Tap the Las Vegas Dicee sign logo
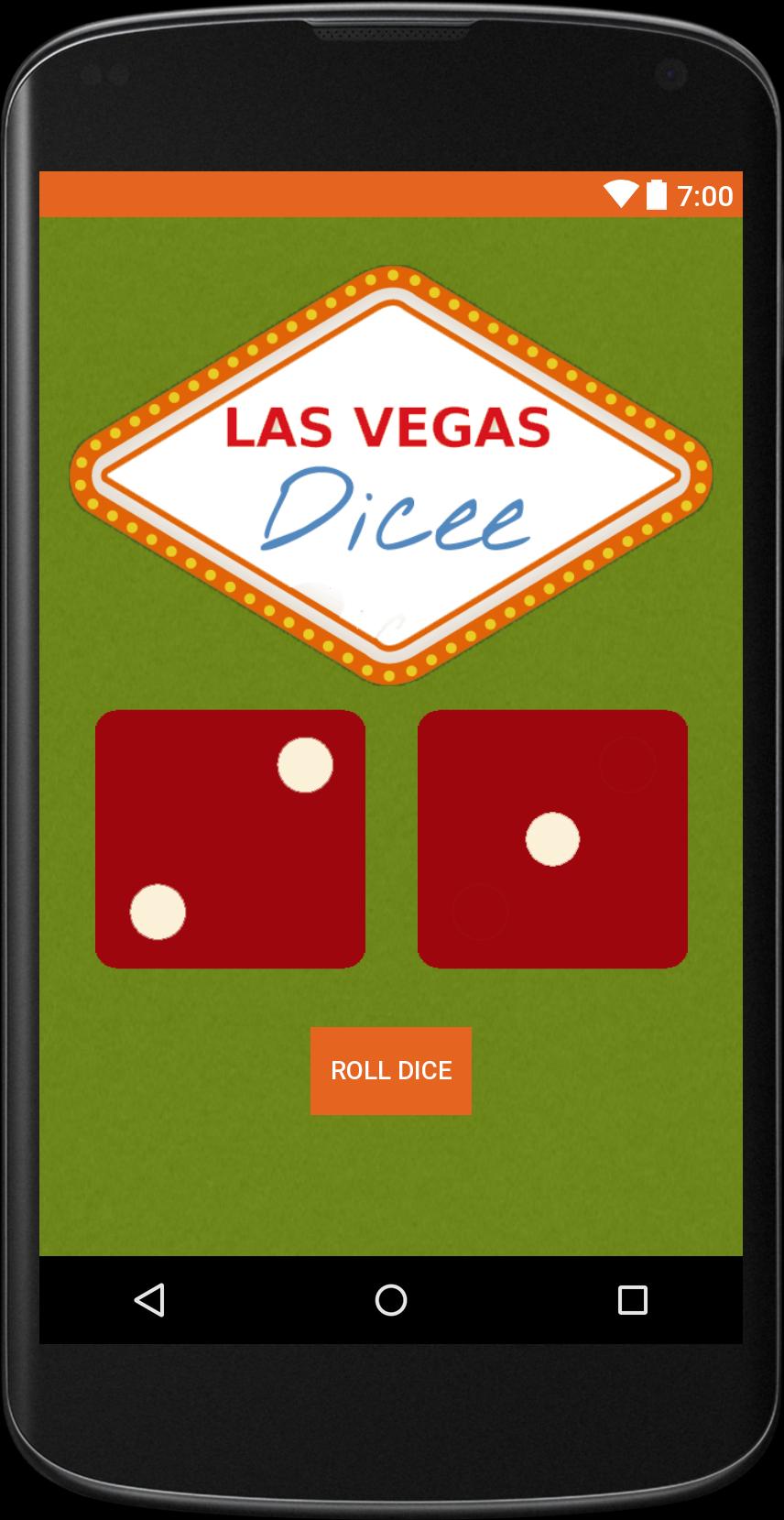The height and width of the screenshot is (1520, 784). coord(392,472)
